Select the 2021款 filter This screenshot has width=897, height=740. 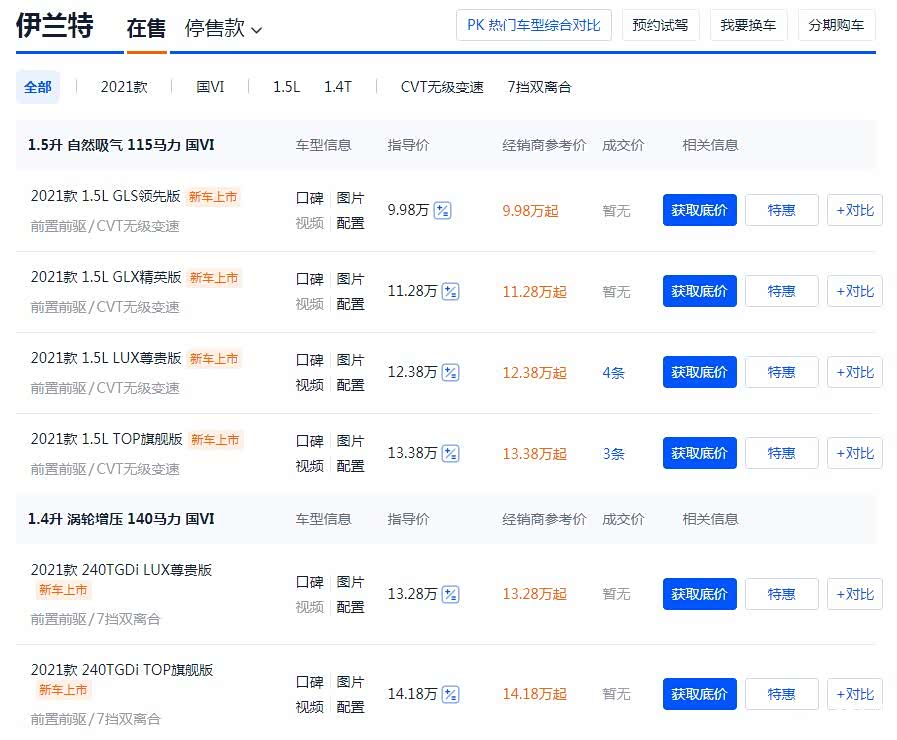[x=124, y=87]
